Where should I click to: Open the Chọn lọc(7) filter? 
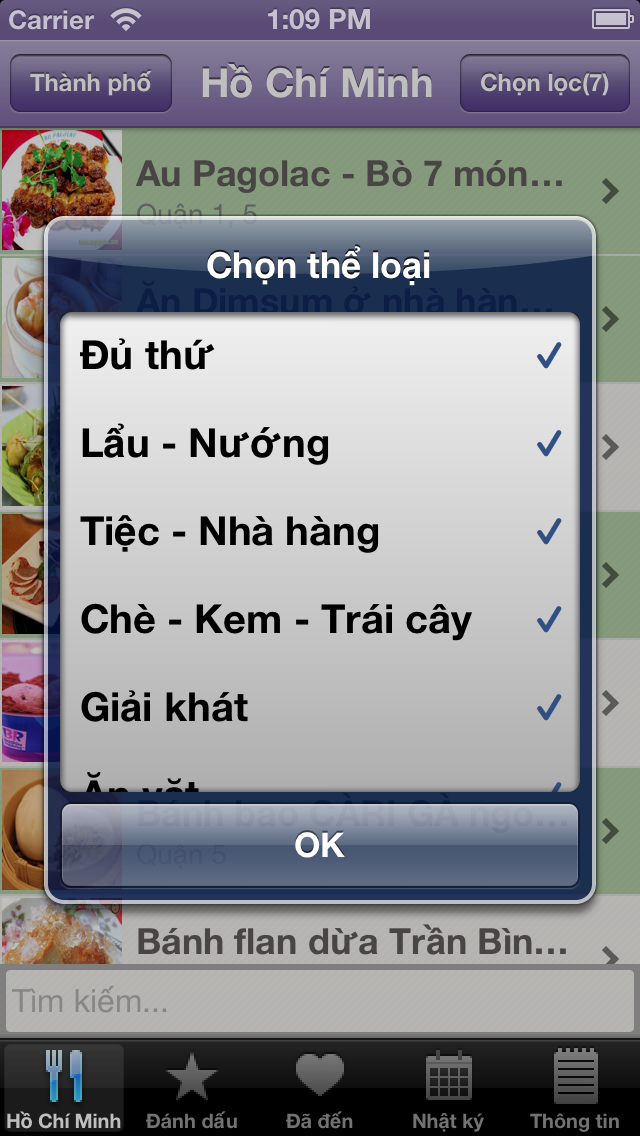pos(545,83)
